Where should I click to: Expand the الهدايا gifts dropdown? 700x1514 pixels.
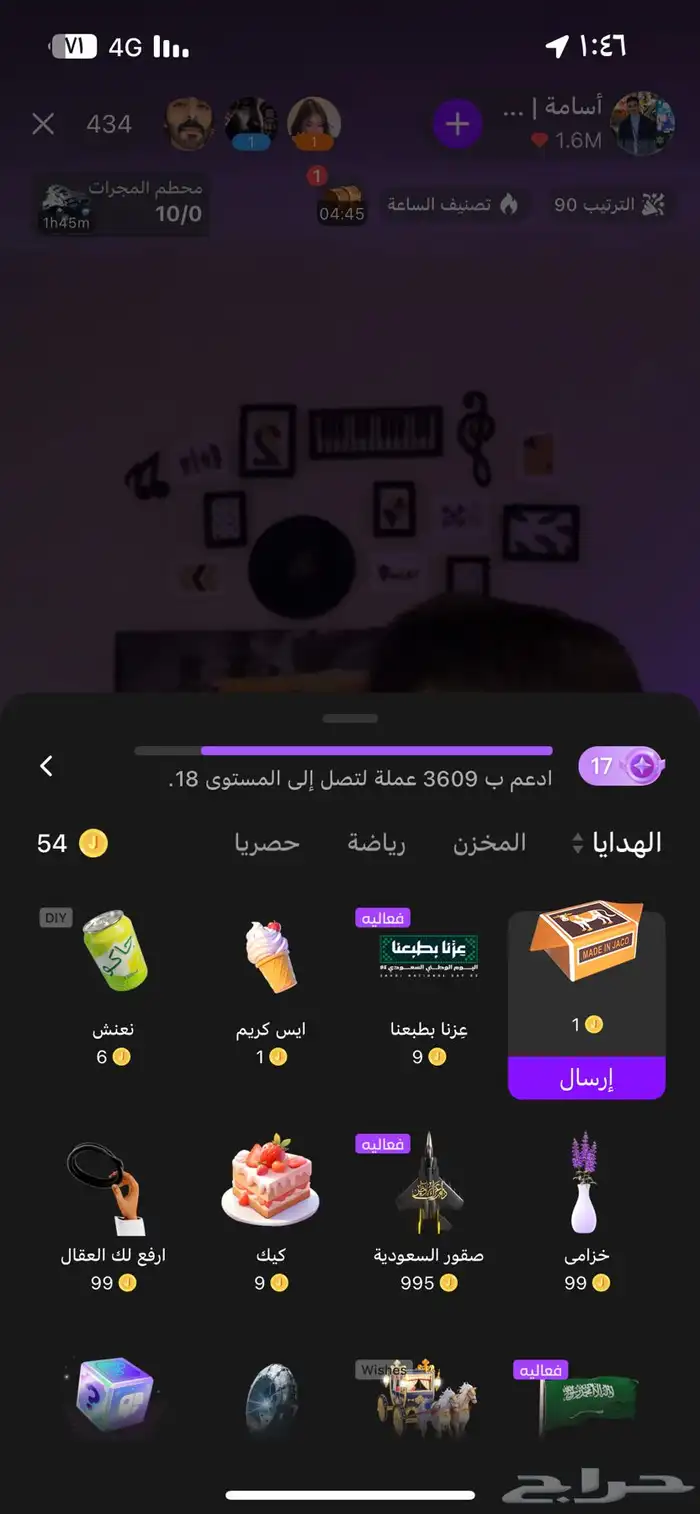[x=615, y=842]
